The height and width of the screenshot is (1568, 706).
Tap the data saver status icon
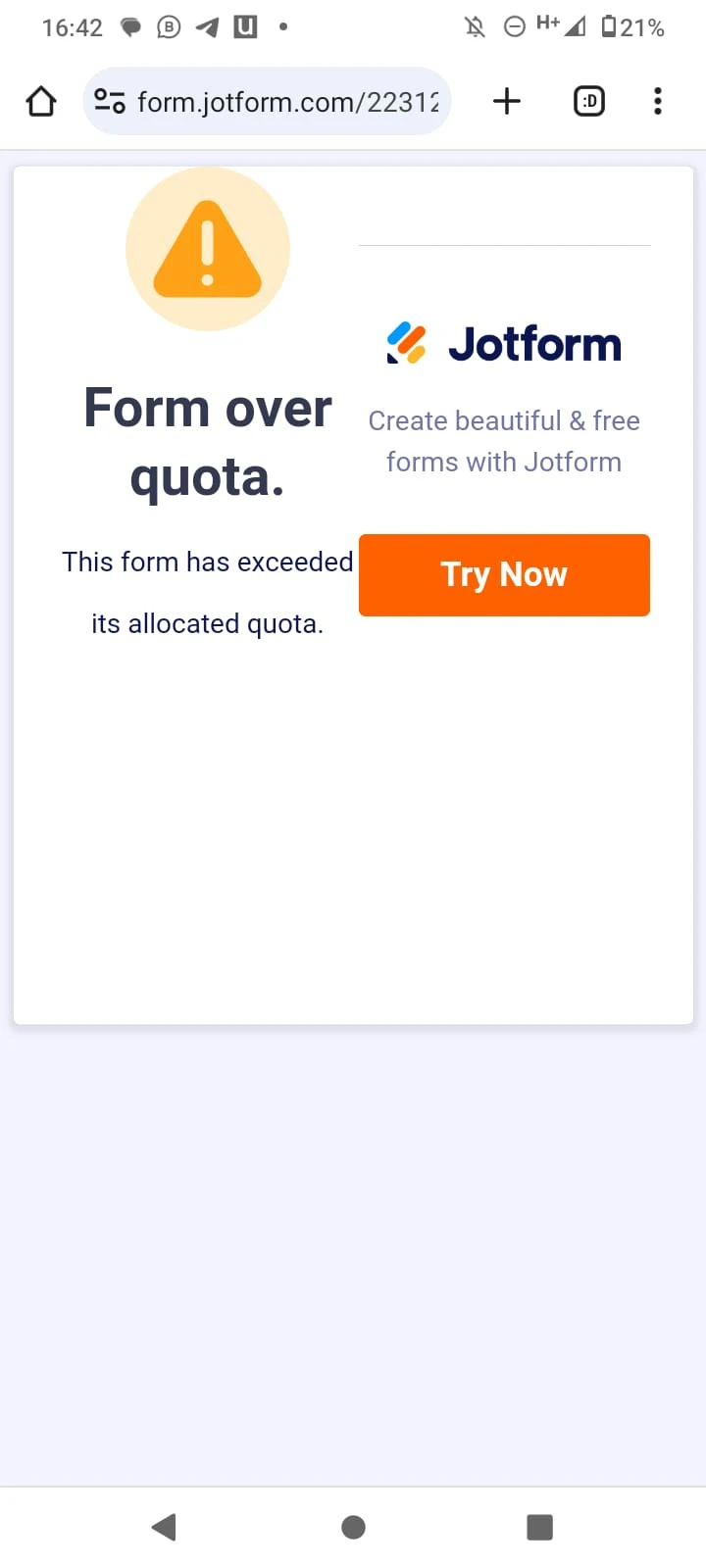click(x=514, y=28)
